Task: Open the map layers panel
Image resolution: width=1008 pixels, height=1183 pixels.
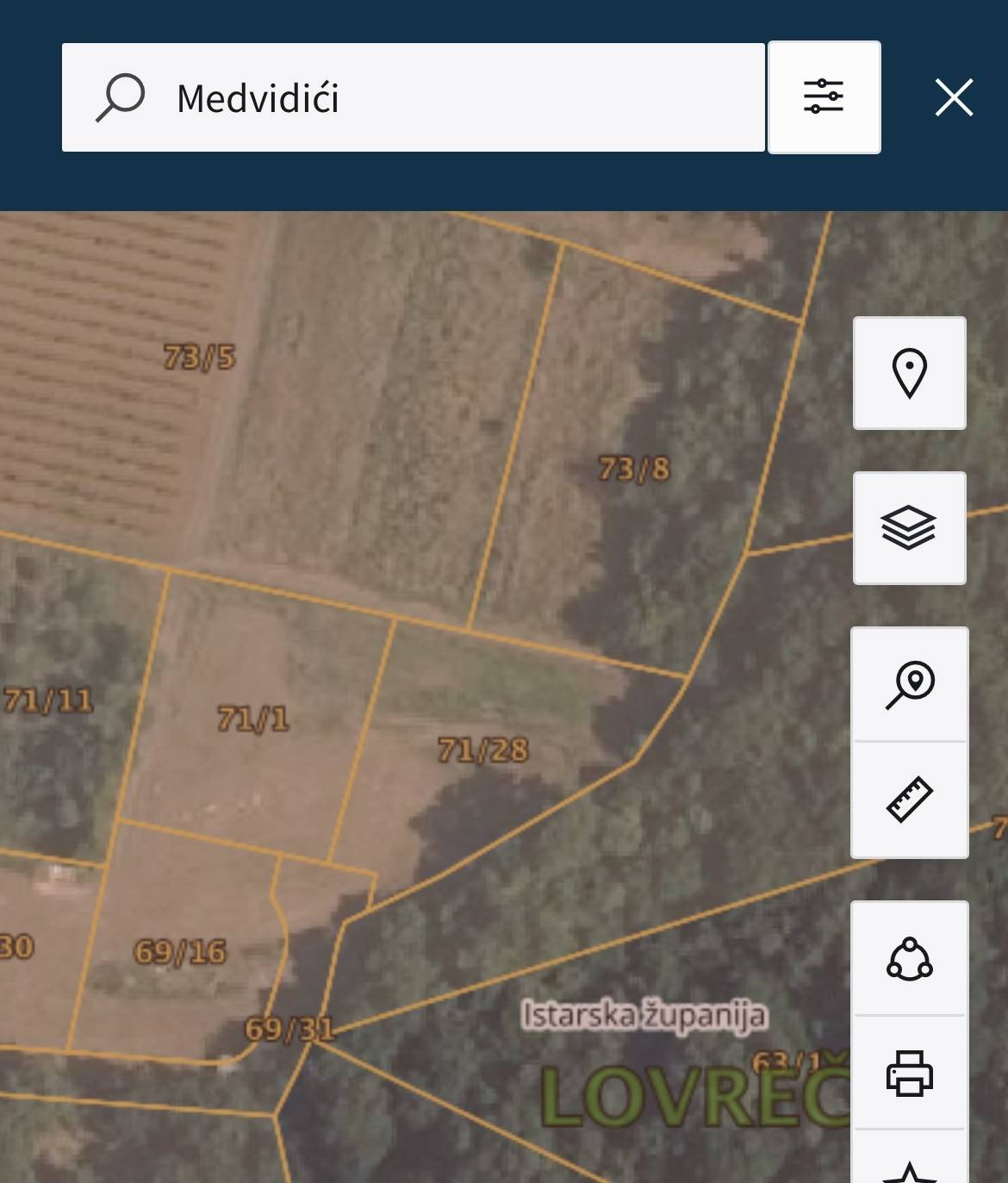Action: point(909,528)
